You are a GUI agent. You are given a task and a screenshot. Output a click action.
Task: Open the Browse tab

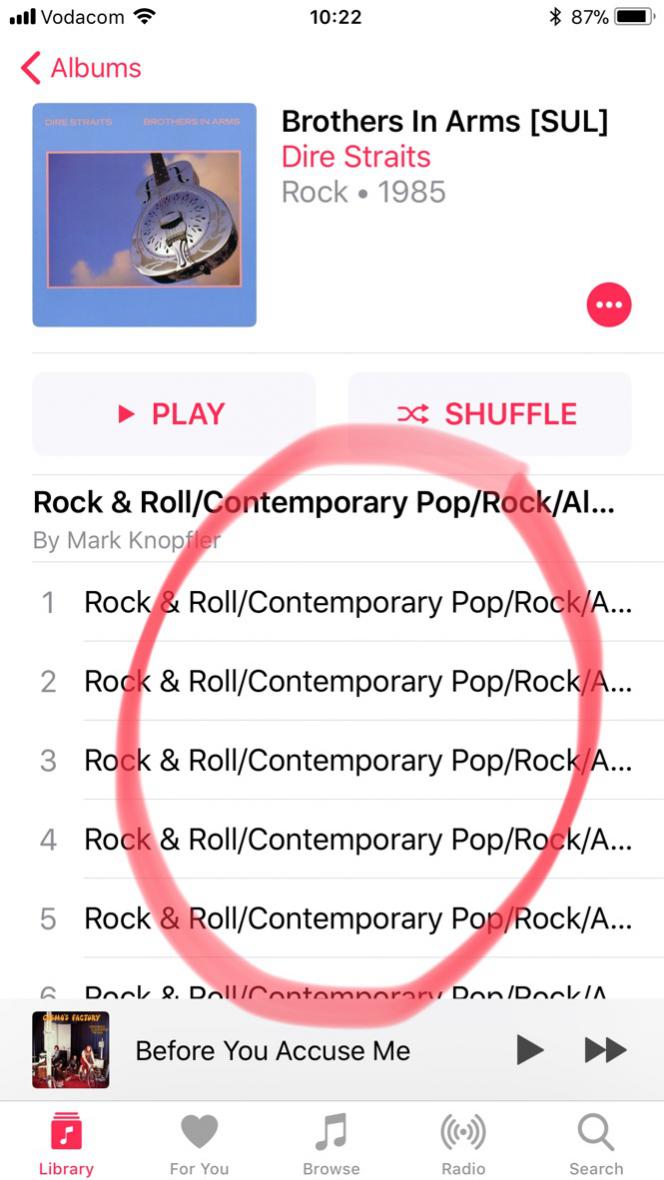pyautogui.click(x=331, y=1144)
